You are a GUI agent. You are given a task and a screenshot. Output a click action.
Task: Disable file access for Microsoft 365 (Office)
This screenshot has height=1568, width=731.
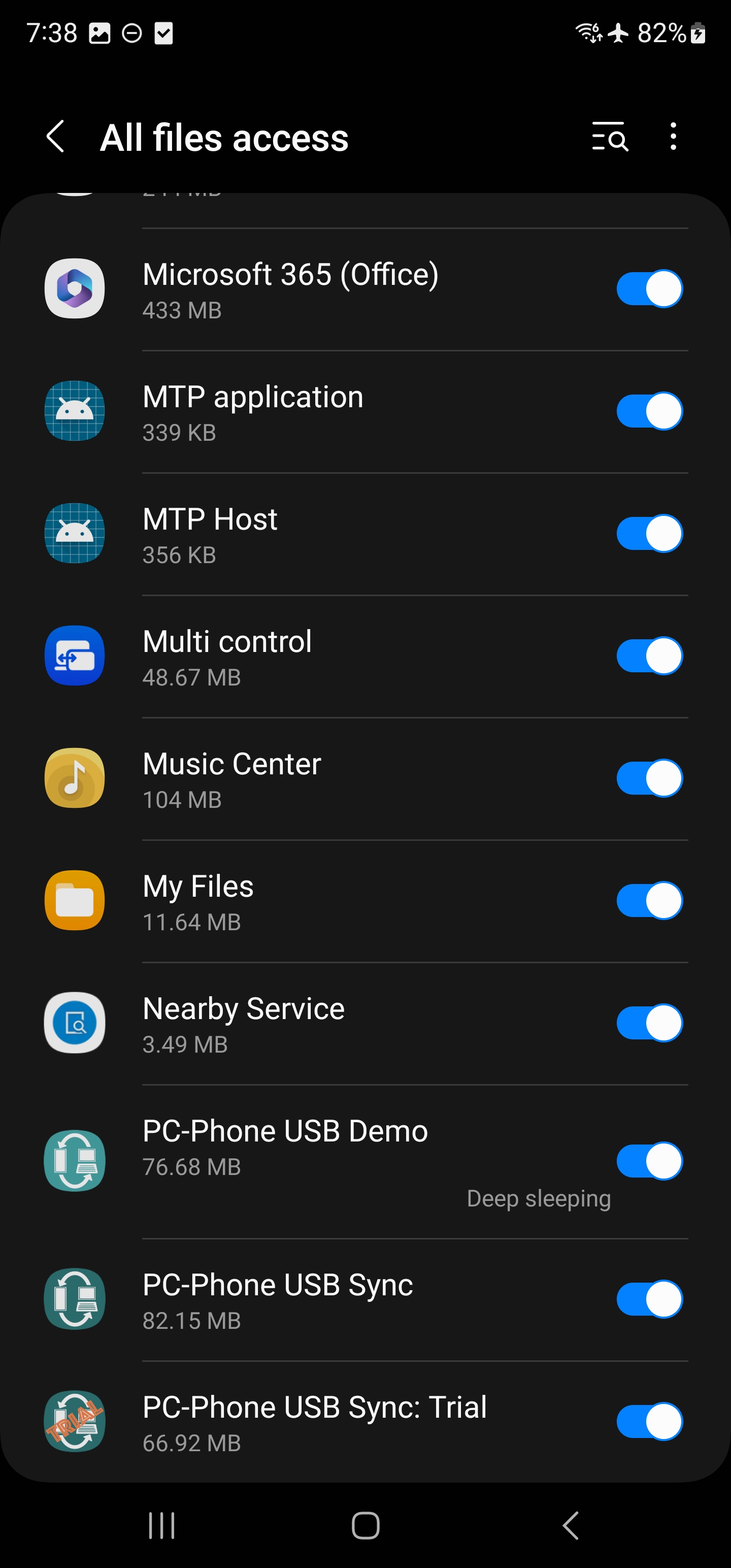649,288
